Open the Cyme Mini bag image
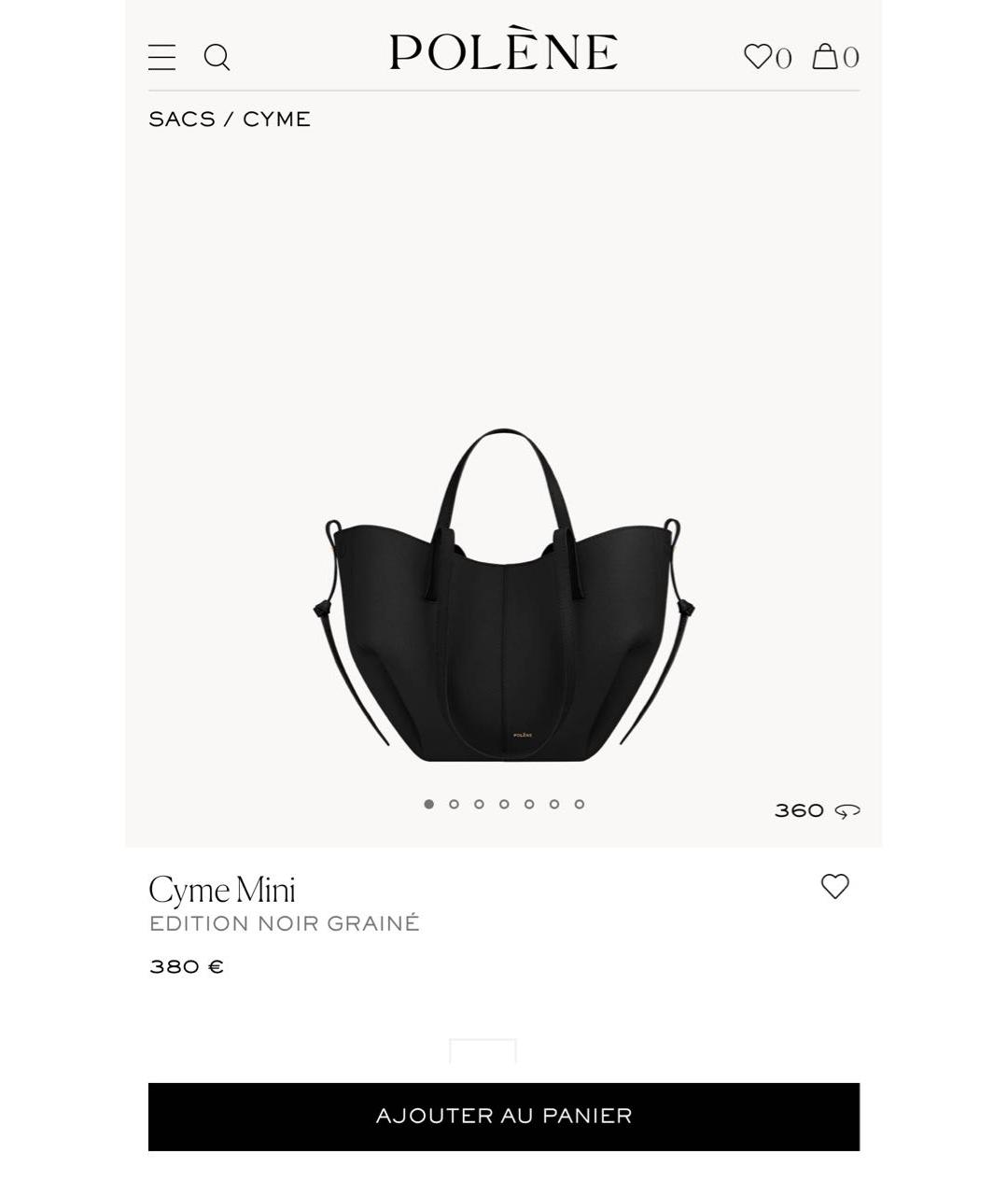Viewport: 1008px width, 1195px height. click(x=503, y=597)
